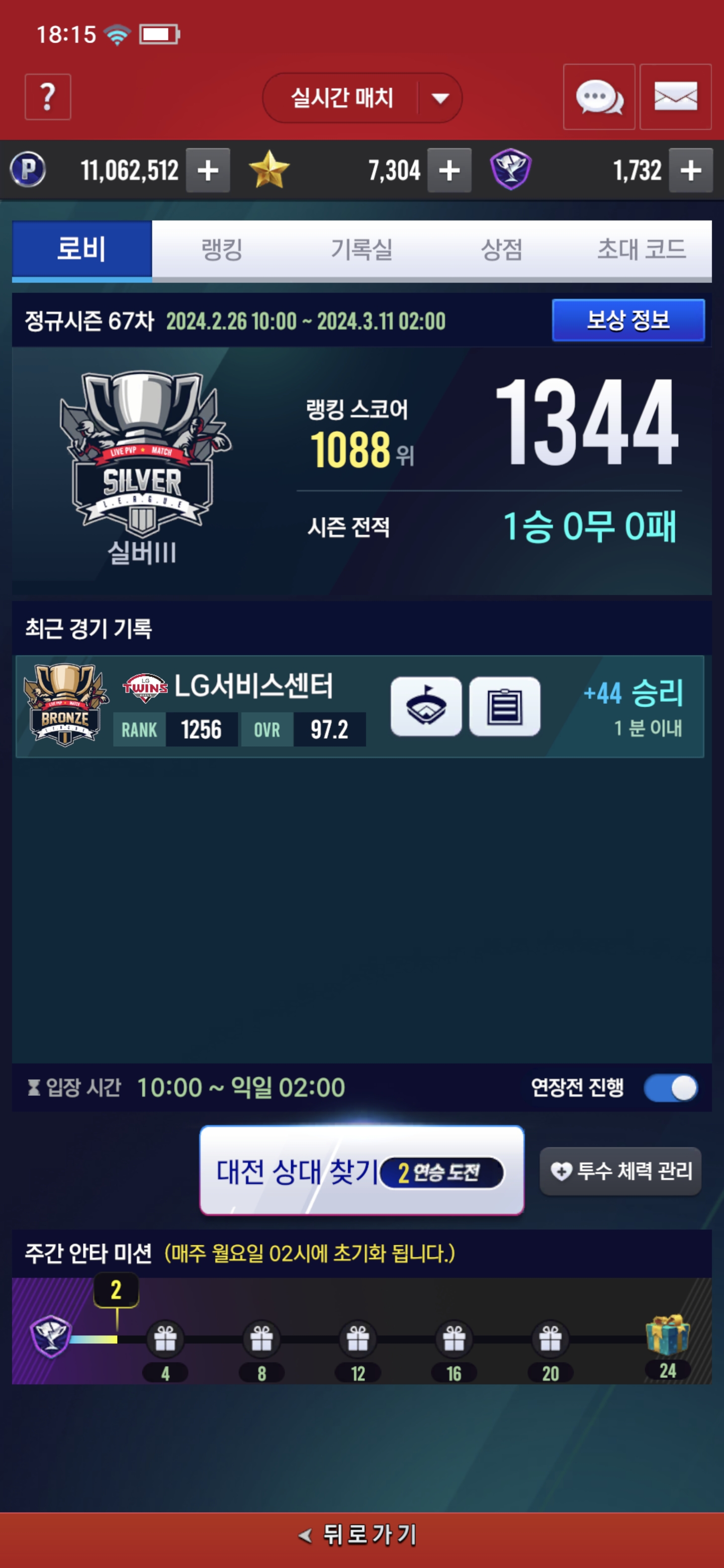
Task: Open 보상 정보 reward info
Action: [x=628, y=320]
